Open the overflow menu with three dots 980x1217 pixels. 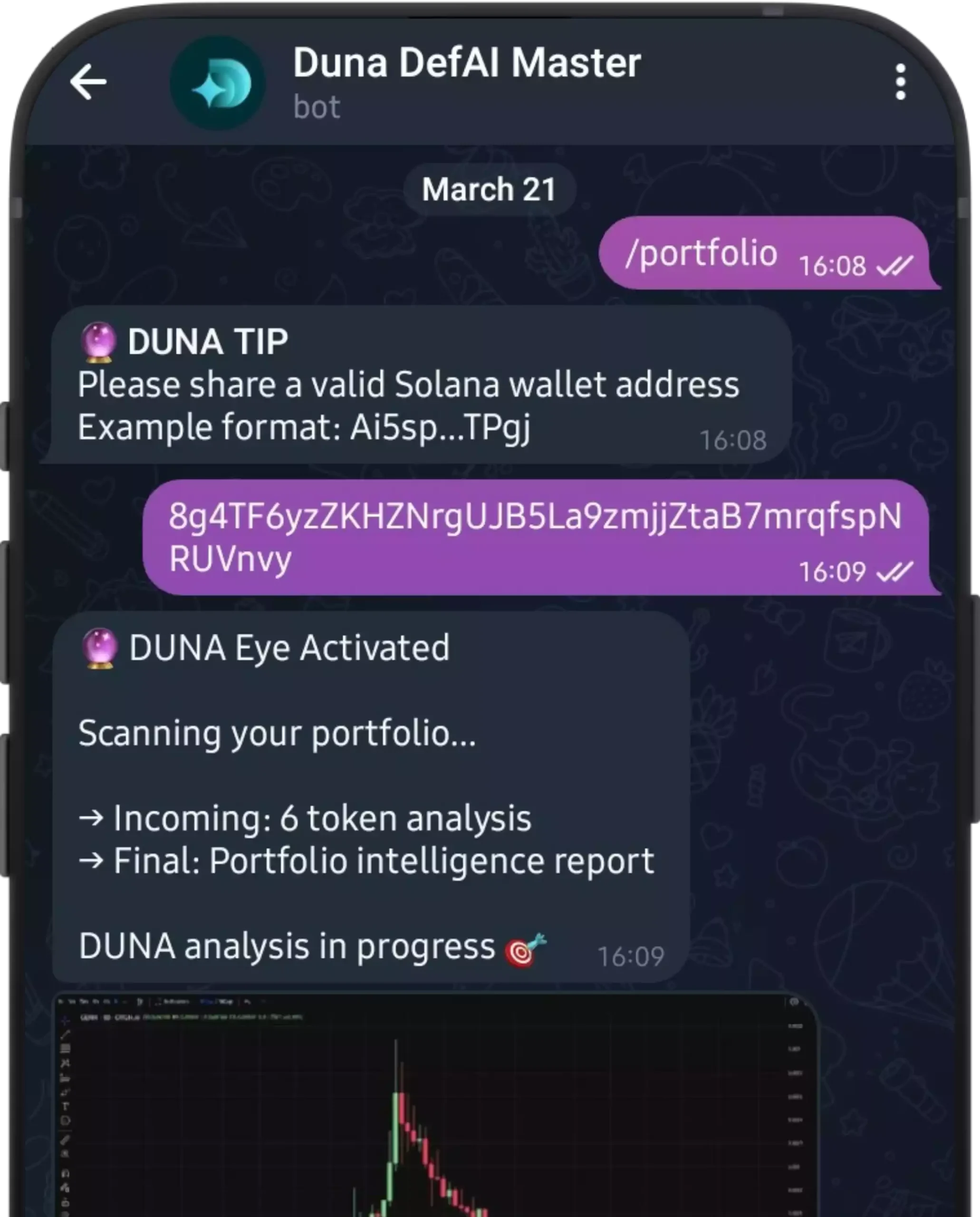(x=901, y=82)
